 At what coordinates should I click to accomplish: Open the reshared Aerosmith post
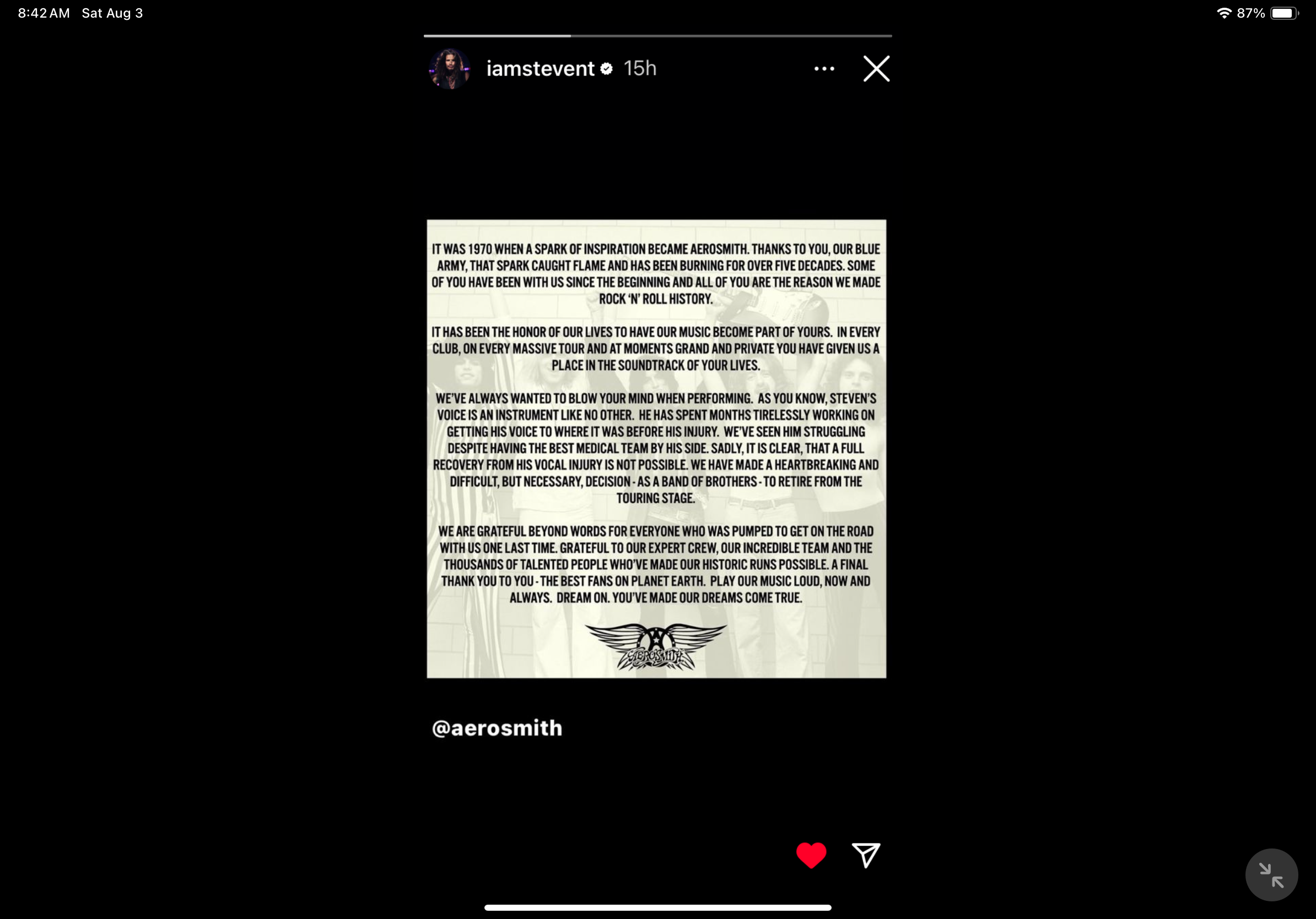[x=656, y=448]
